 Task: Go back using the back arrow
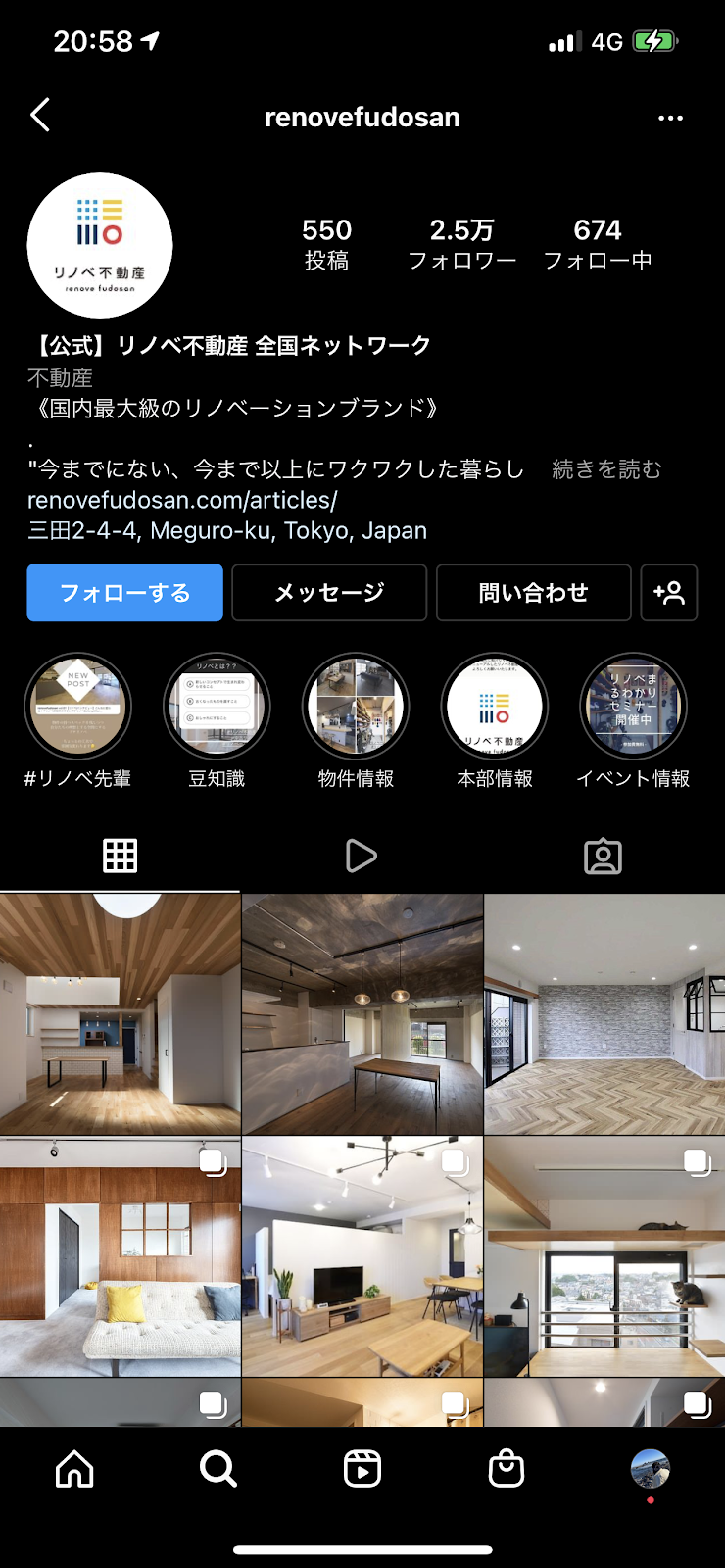tap(40, 116)
